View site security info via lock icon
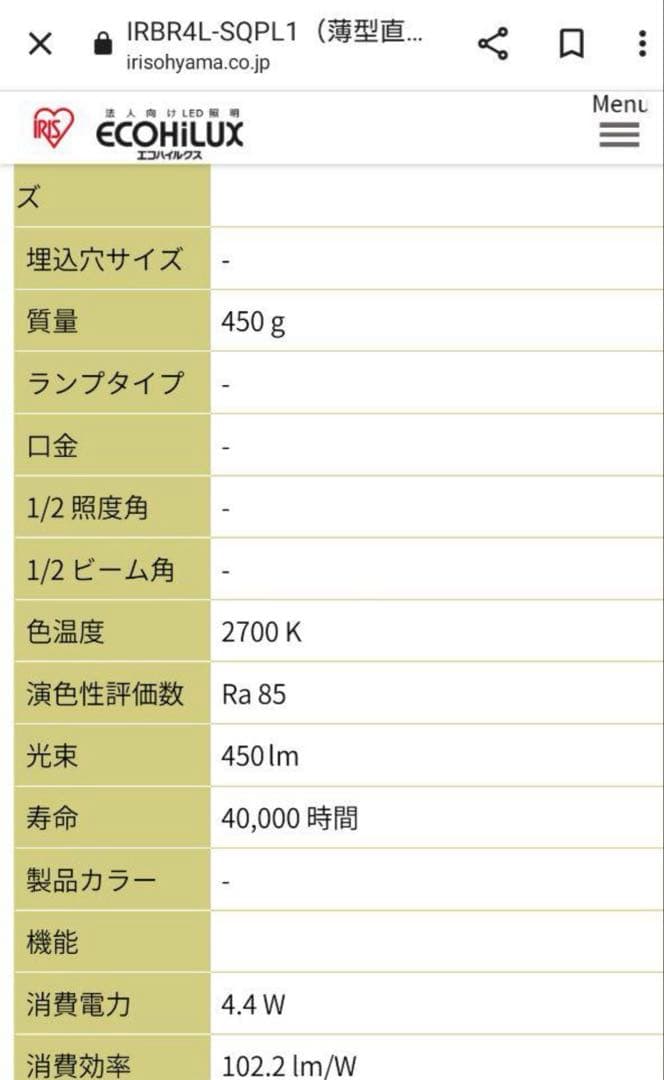The width and height of the screenshot is (664, 1080). coord(103,44)
